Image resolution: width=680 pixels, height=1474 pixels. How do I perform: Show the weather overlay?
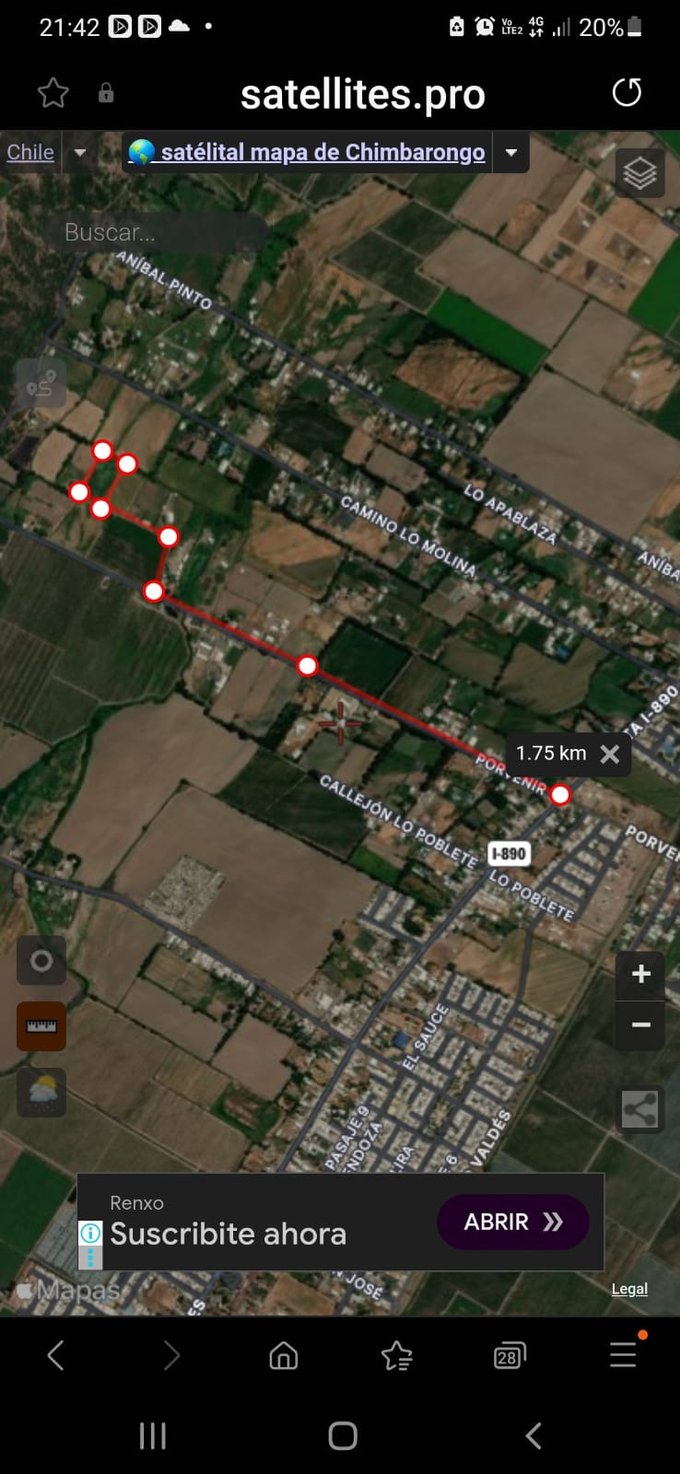(x=41, y=1092)
